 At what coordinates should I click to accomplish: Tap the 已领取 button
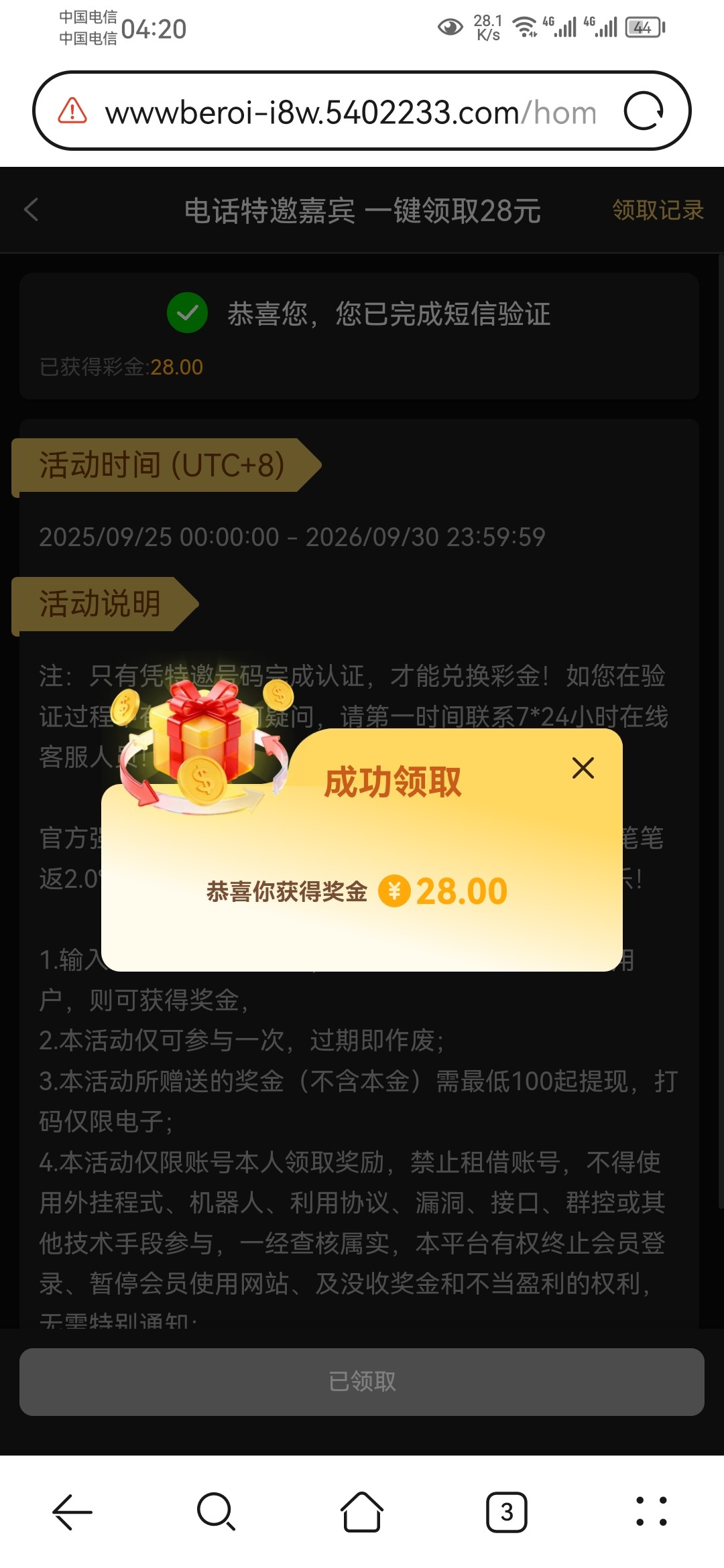pyautogui.click(x=362, y=1382)
